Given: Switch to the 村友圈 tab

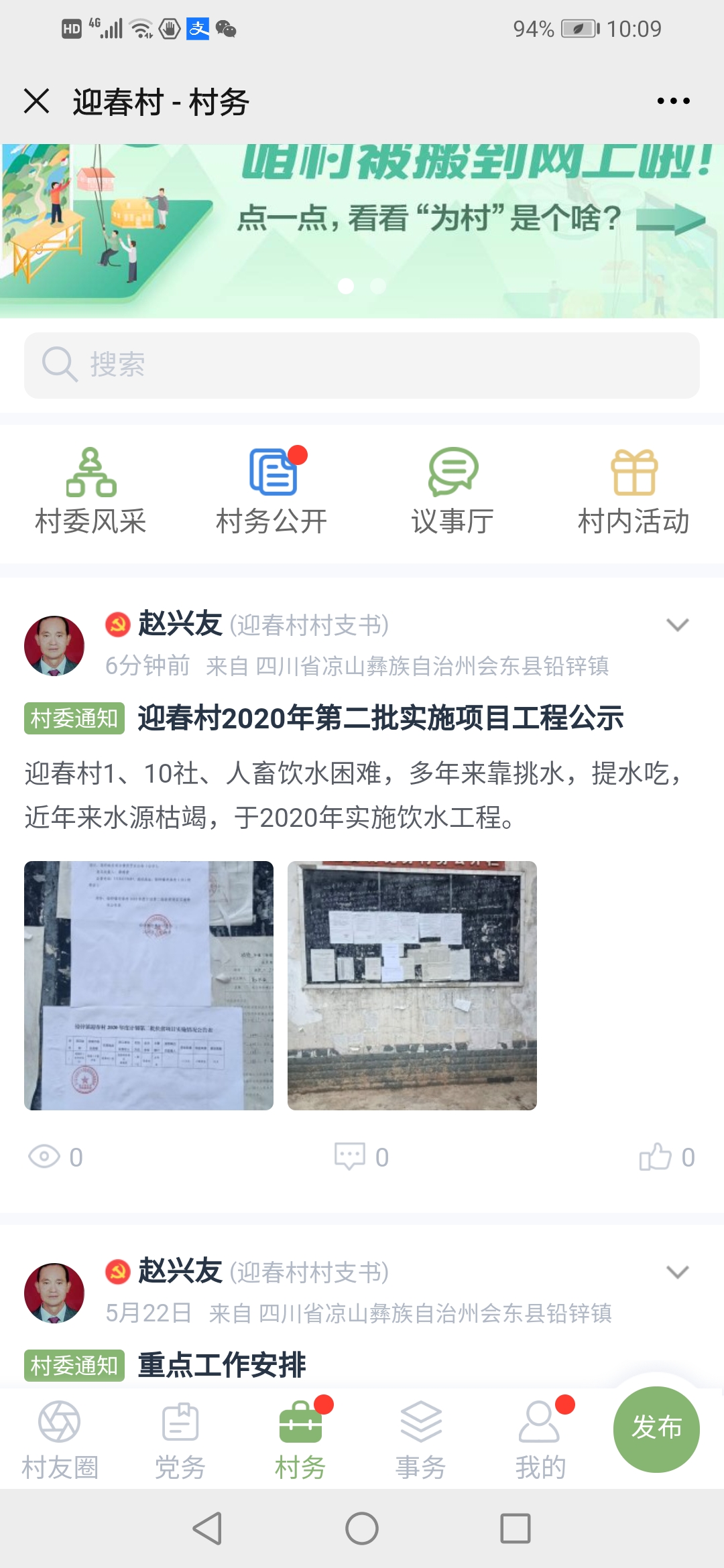Looking at the screenshot, I should 60,1439.
